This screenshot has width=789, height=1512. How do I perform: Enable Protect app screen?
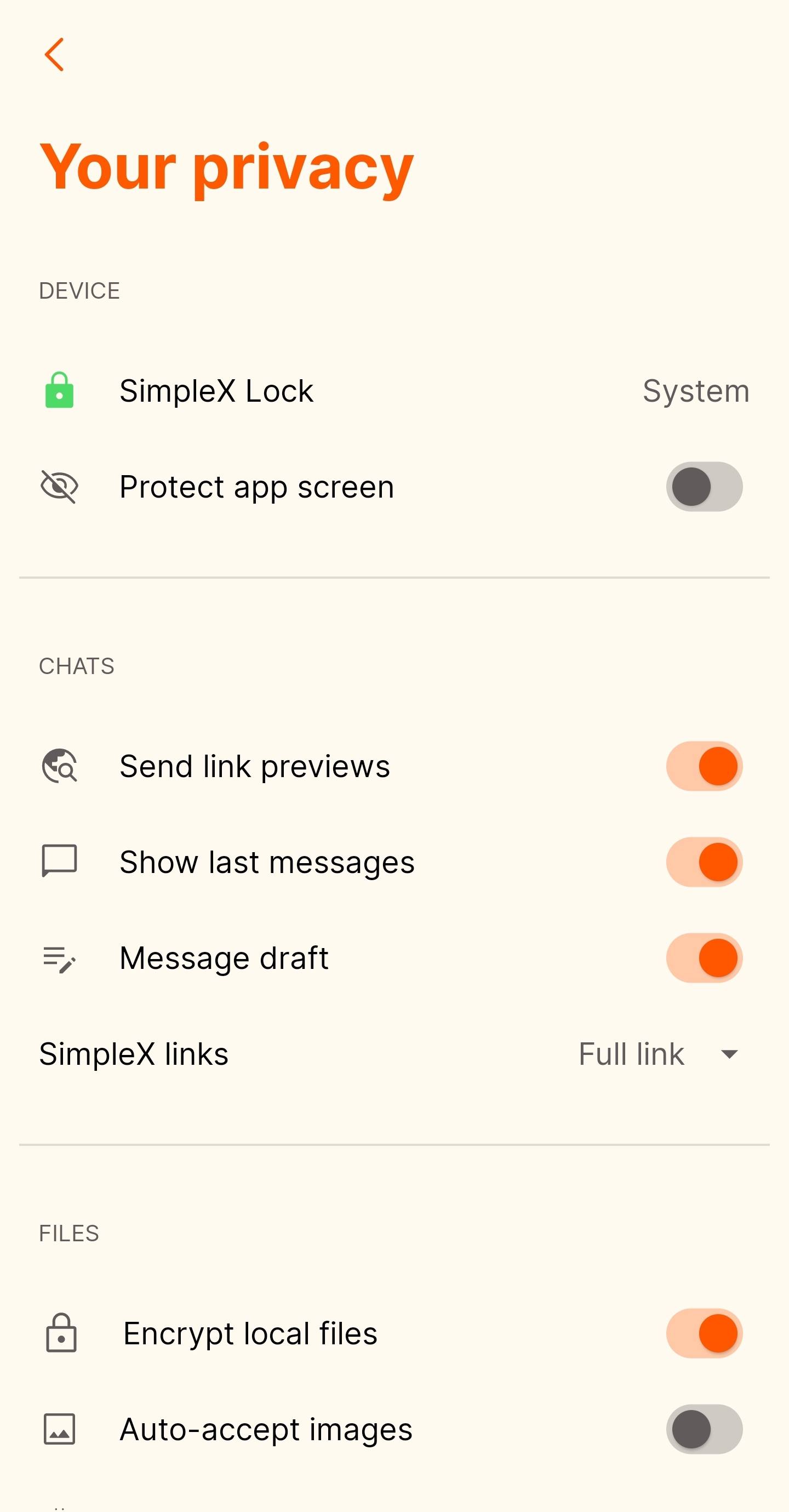pyautogui.click(x=704, y=487)
